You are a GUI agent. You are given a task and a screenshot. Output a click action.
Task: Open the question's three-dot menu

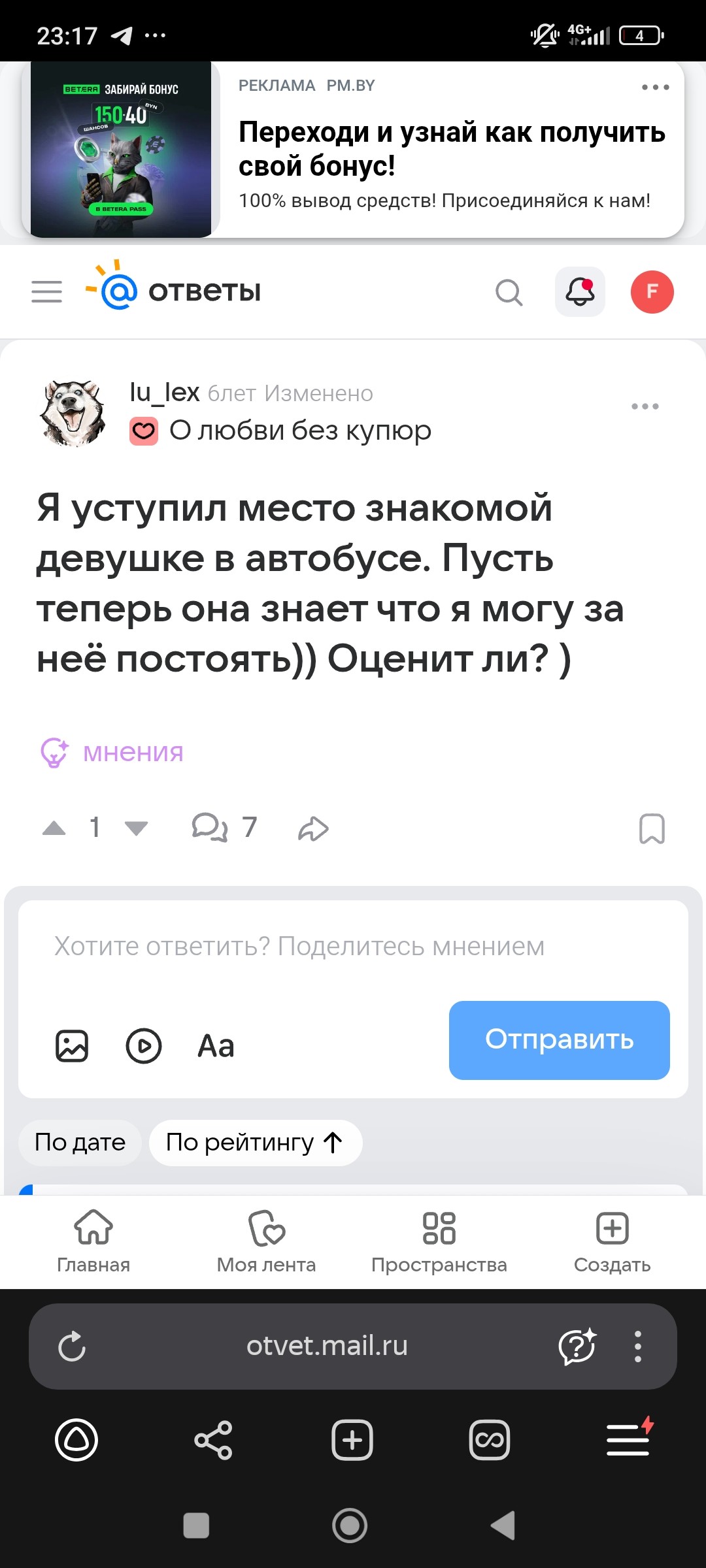pyautogui.click(x=645, y=406)
